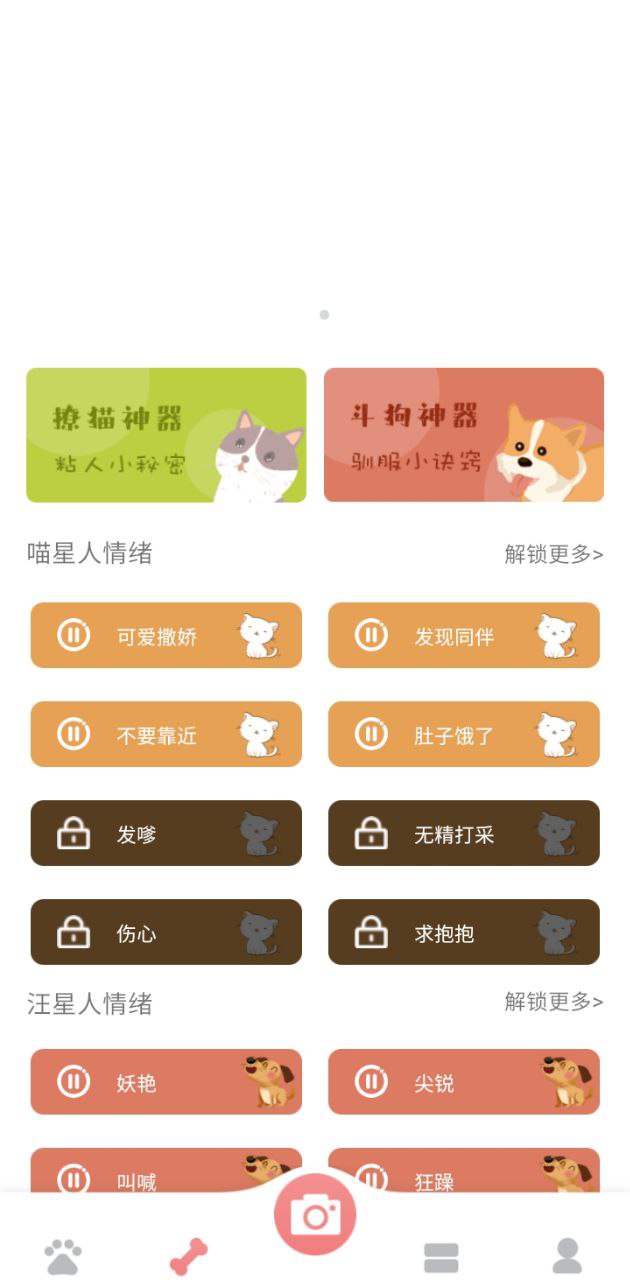Screen dimensions: 630x1280
Task: Unlock the 伤心 cat sound
Action: point(166,932)
